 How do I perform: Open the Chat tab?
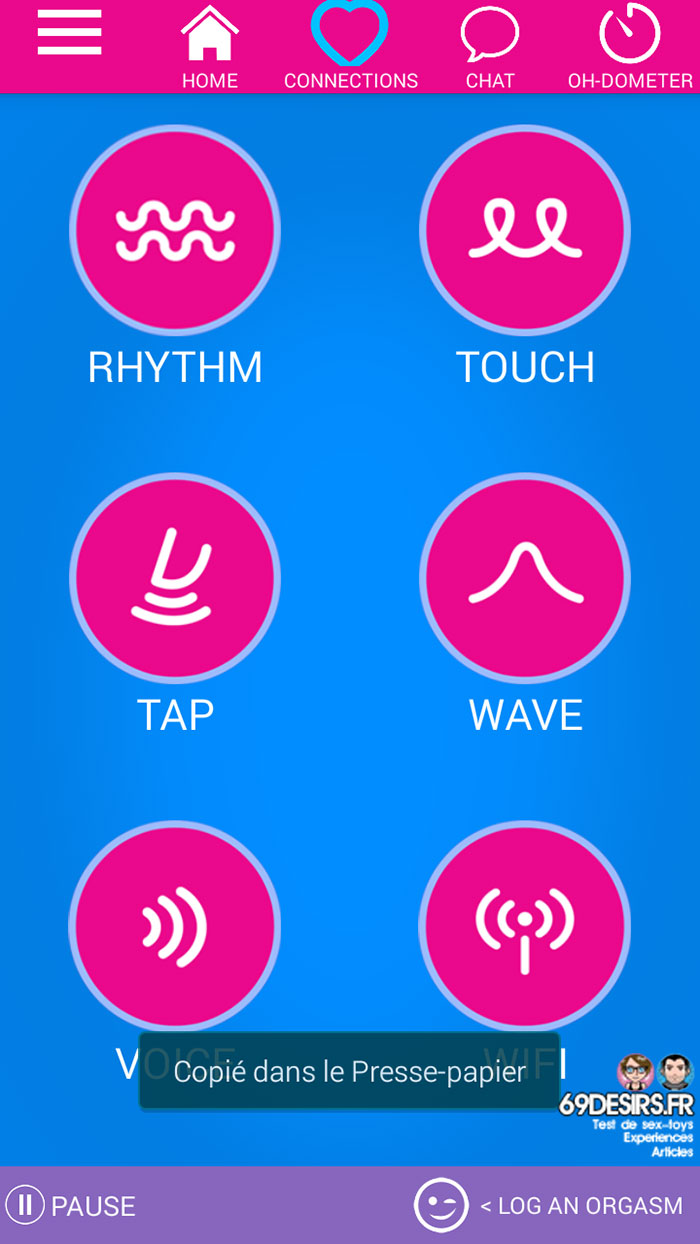490,47
